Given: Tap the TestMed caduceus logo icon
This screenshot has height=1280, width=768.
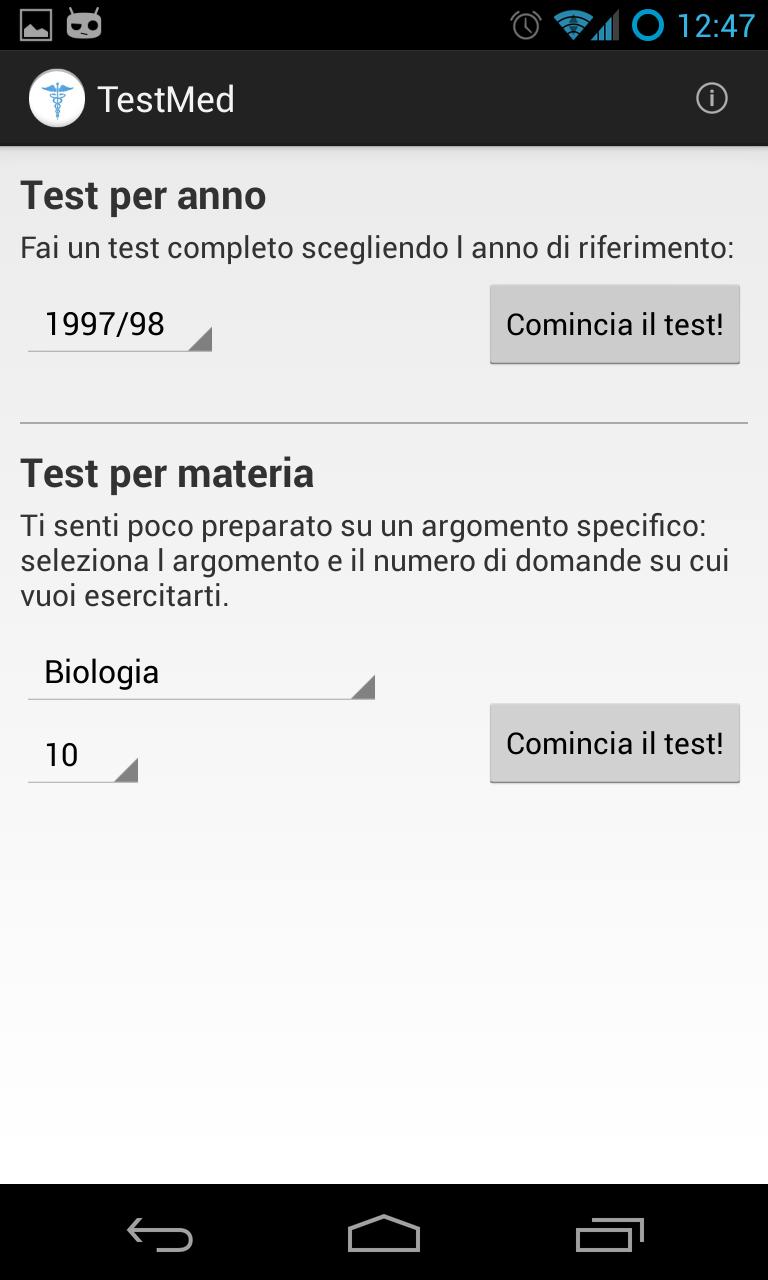Looking at the screenshot, I should point(57,97).
